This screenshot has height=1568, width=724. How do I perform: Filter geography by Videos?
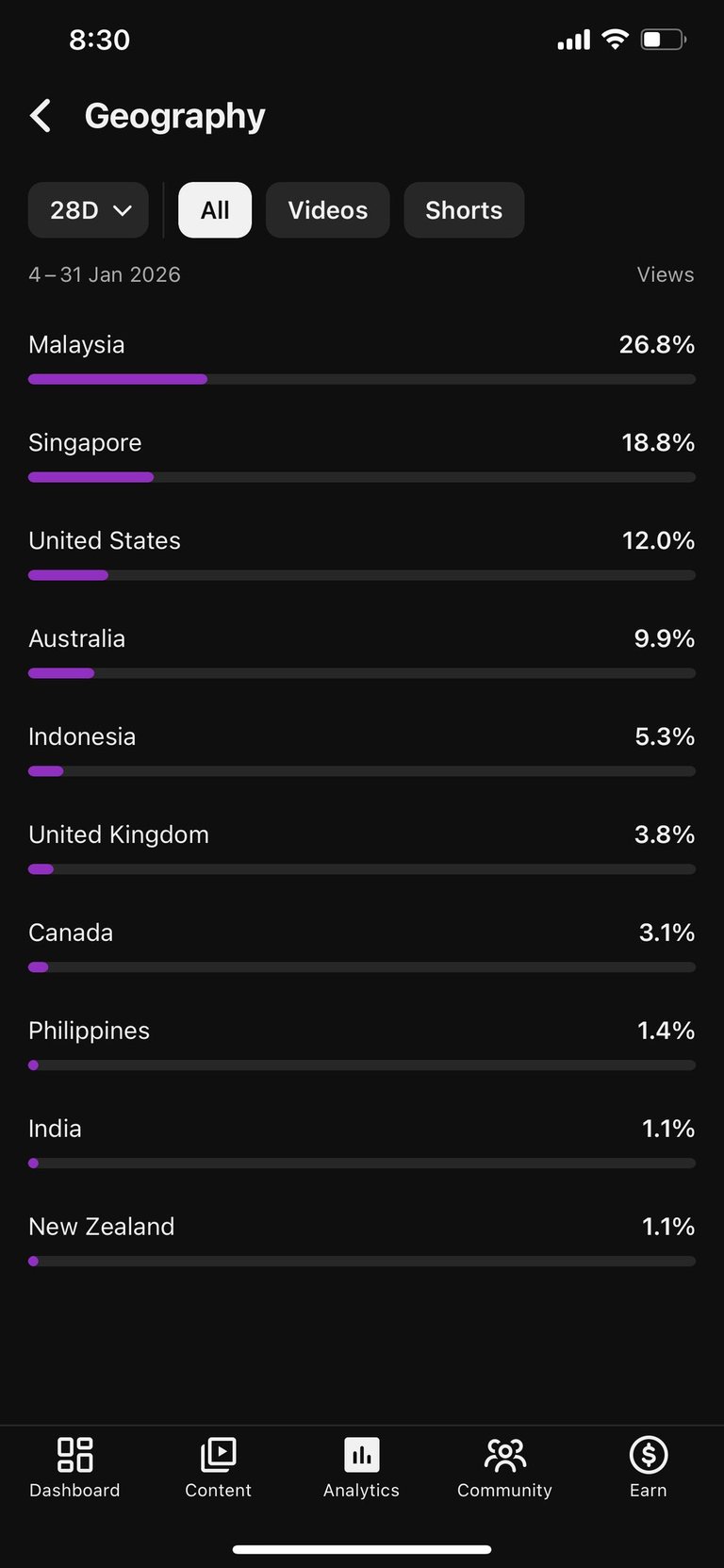(x=327, y=210)
